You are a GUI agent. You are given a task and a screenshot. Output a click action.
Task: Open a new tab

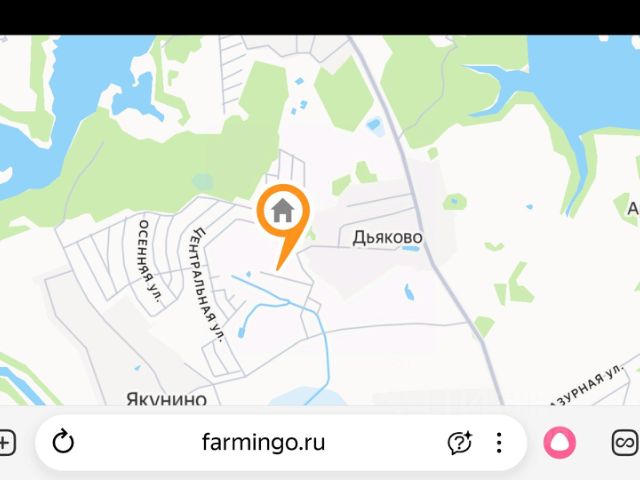5,441
